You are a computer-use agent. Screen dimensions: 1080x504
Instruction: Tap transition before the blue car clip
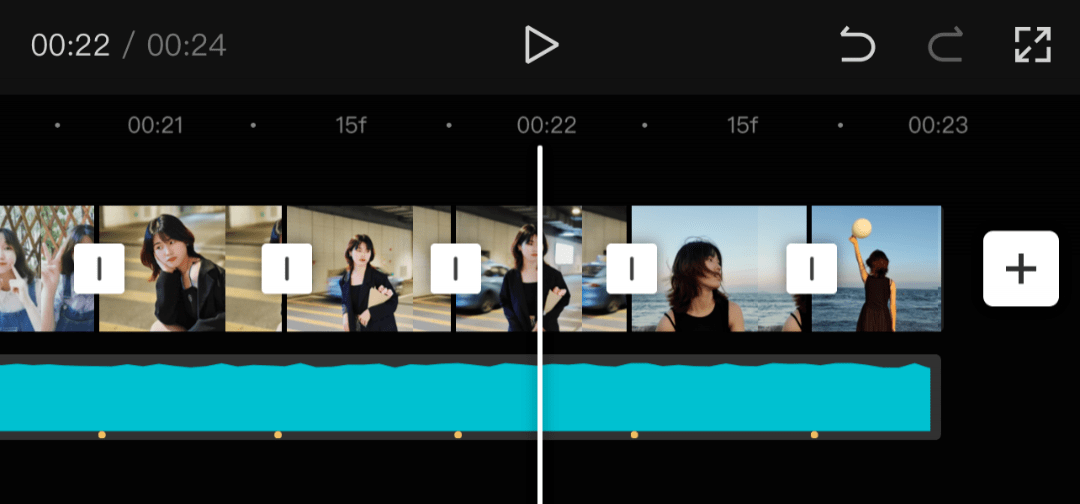point(456,268)
